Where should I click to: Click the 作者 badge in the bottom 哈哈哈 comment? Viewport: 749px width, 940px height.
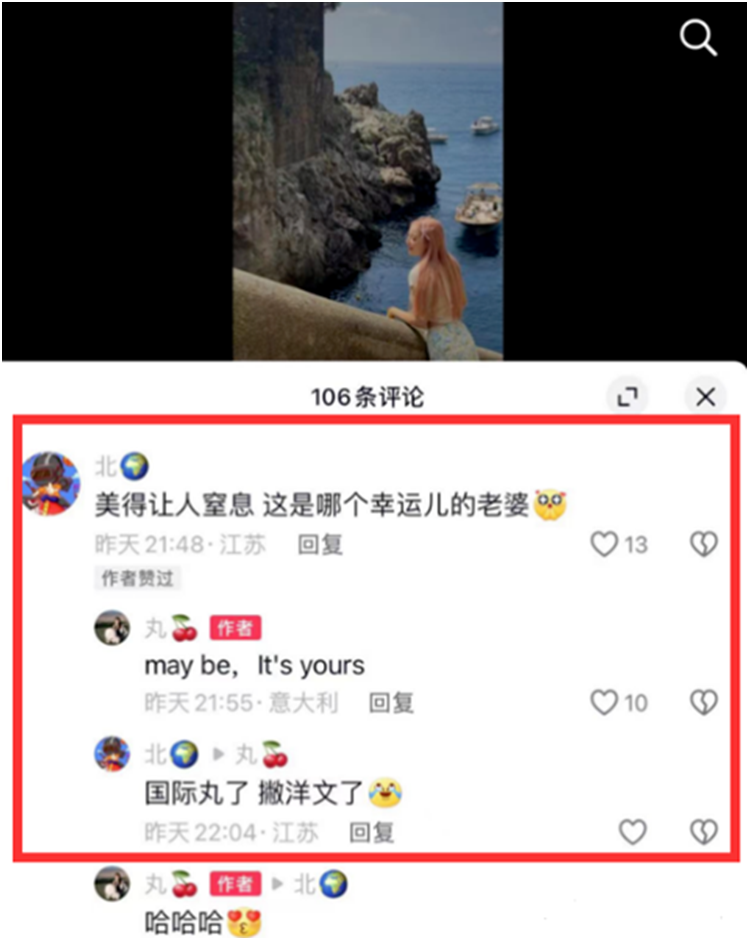232,884
